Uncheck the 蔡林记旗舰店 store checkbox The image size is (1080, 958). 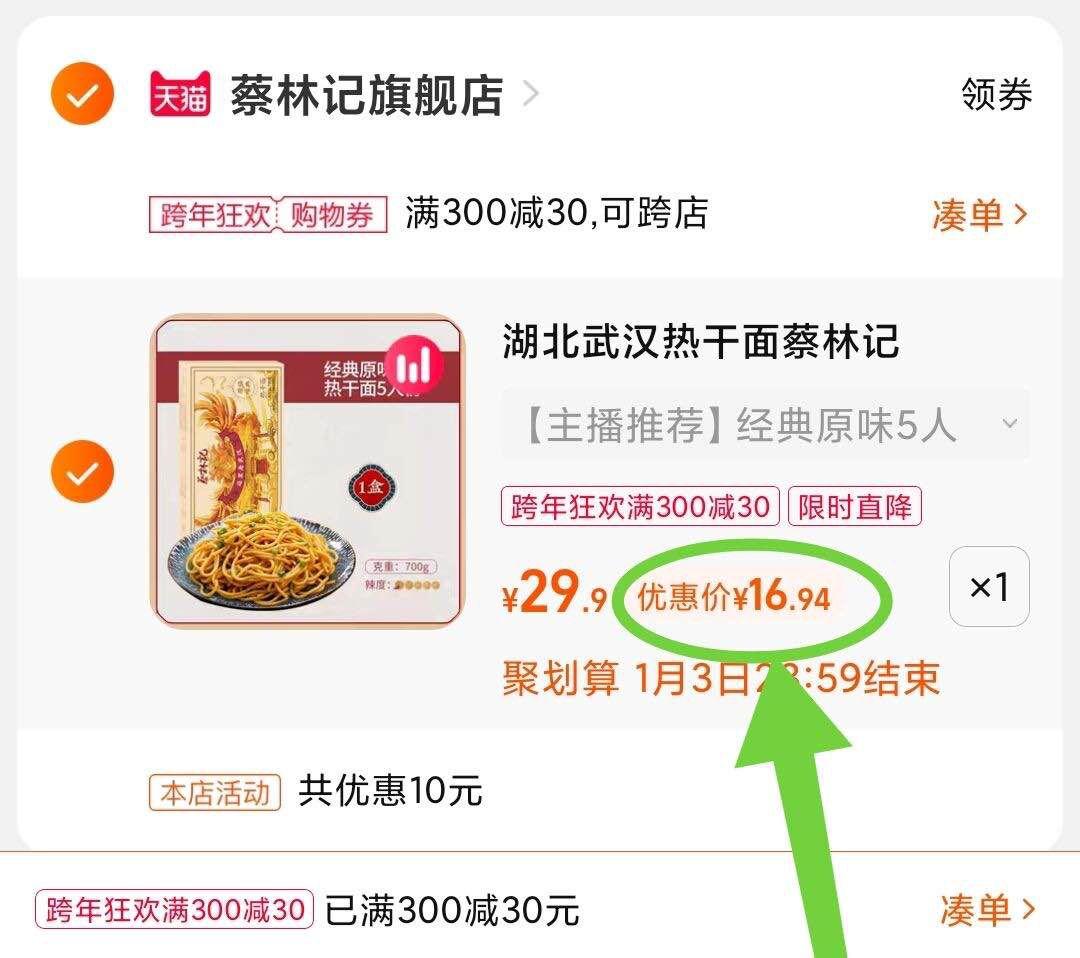[x=83, y=95]
